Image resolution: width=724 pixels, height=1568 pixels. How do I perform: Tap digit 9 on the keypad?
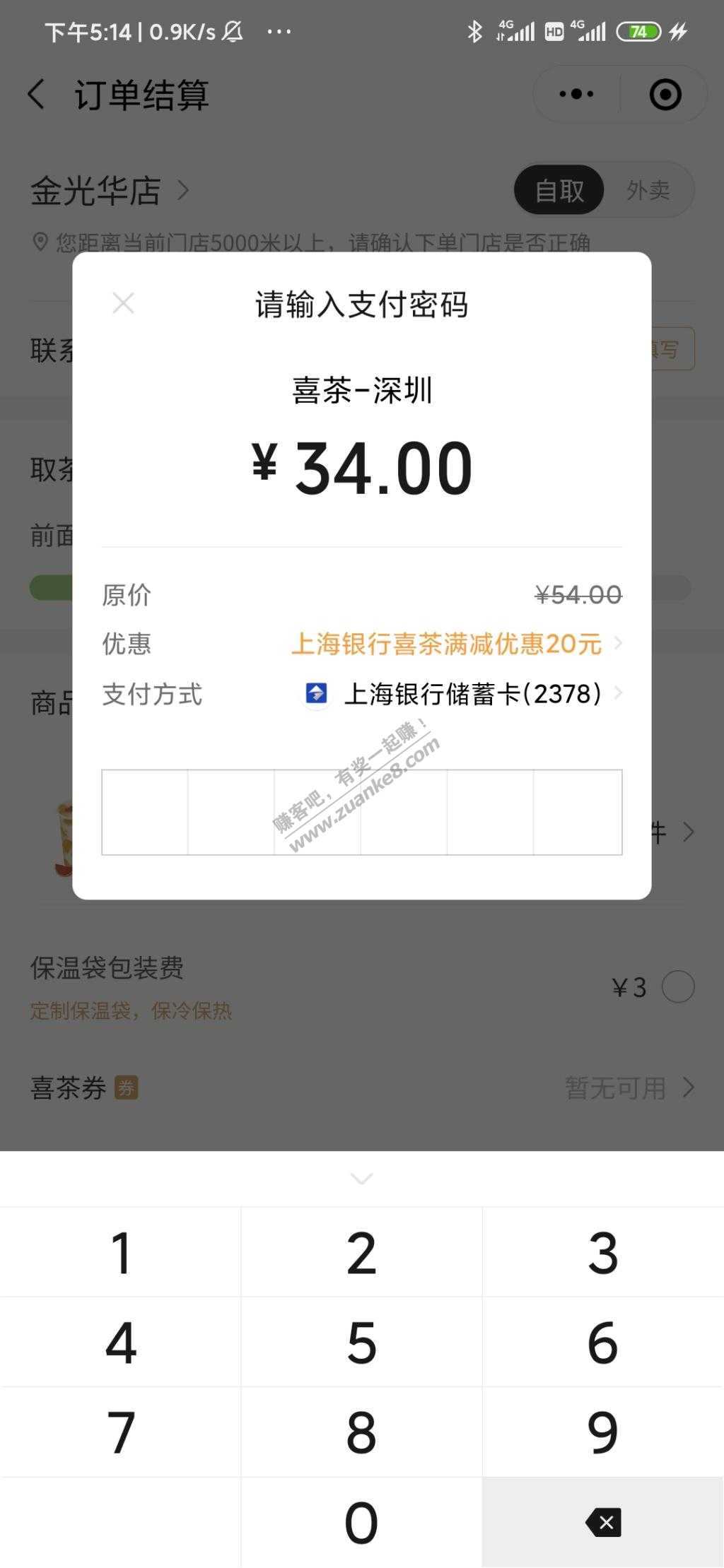(603, 1432)
